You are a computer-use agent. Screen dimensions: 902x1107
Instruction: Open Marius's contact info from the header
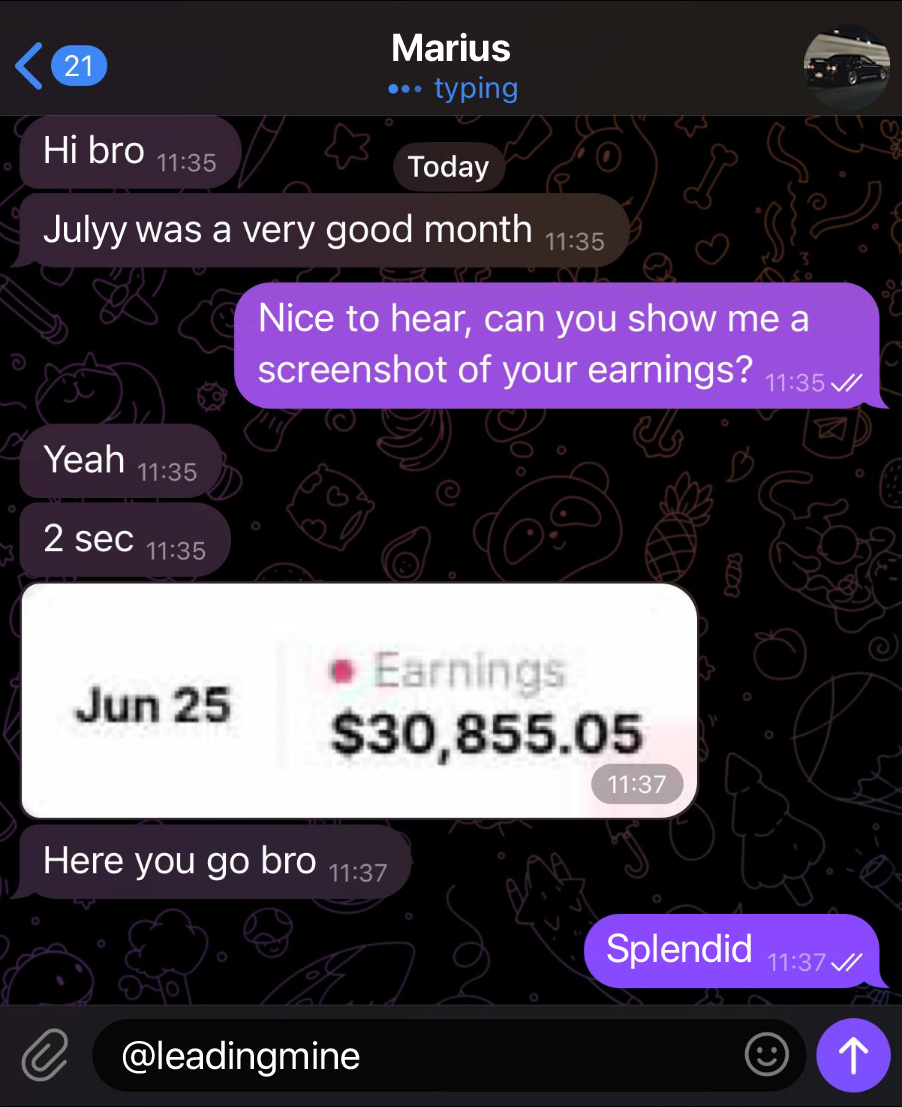(451, 48)
